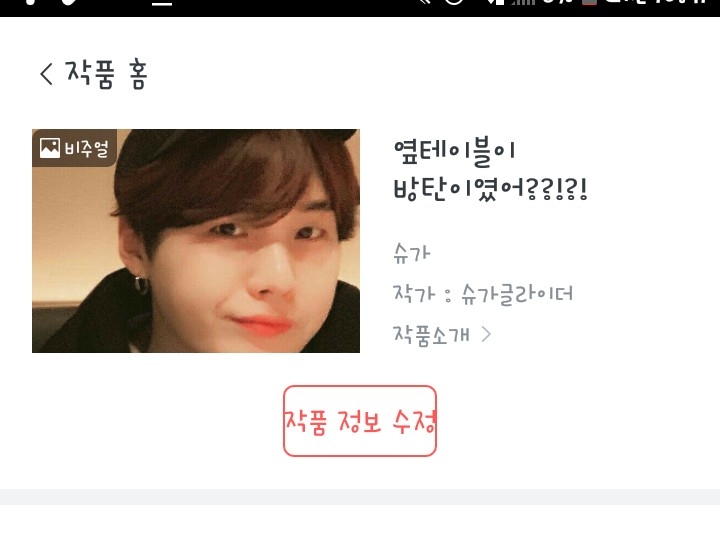Open the 작품소개 link

(442, 335)
